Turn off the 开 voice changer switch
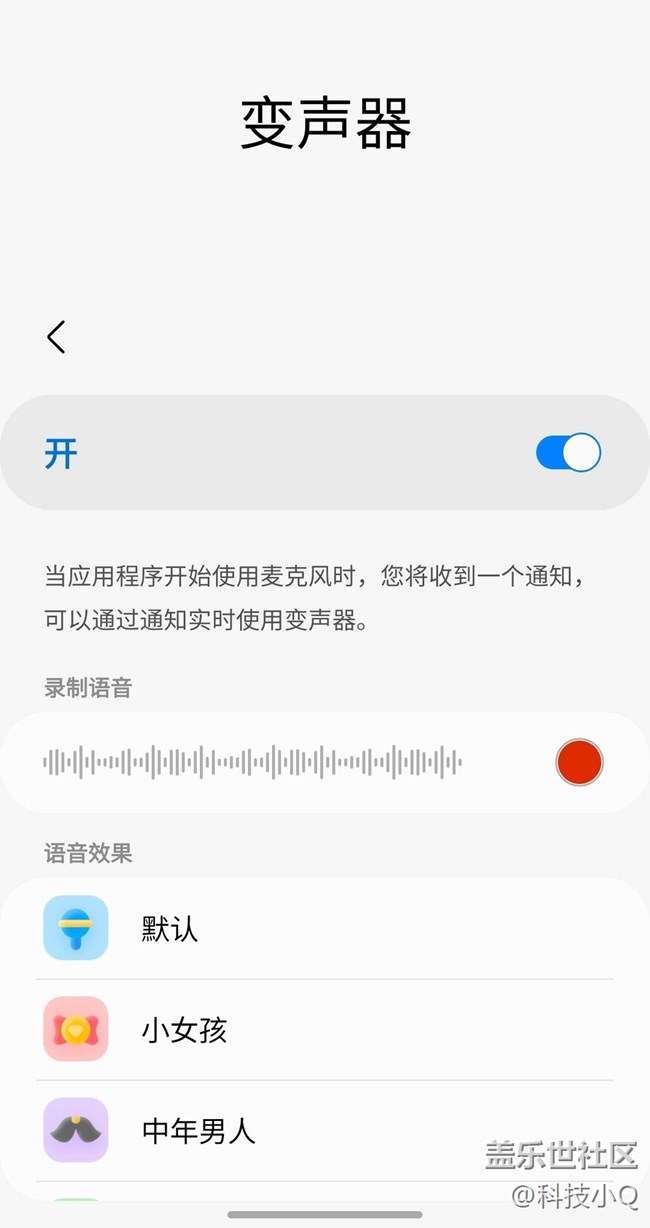The width and height of the screenshot is (650, 1228). click(568, 453)
